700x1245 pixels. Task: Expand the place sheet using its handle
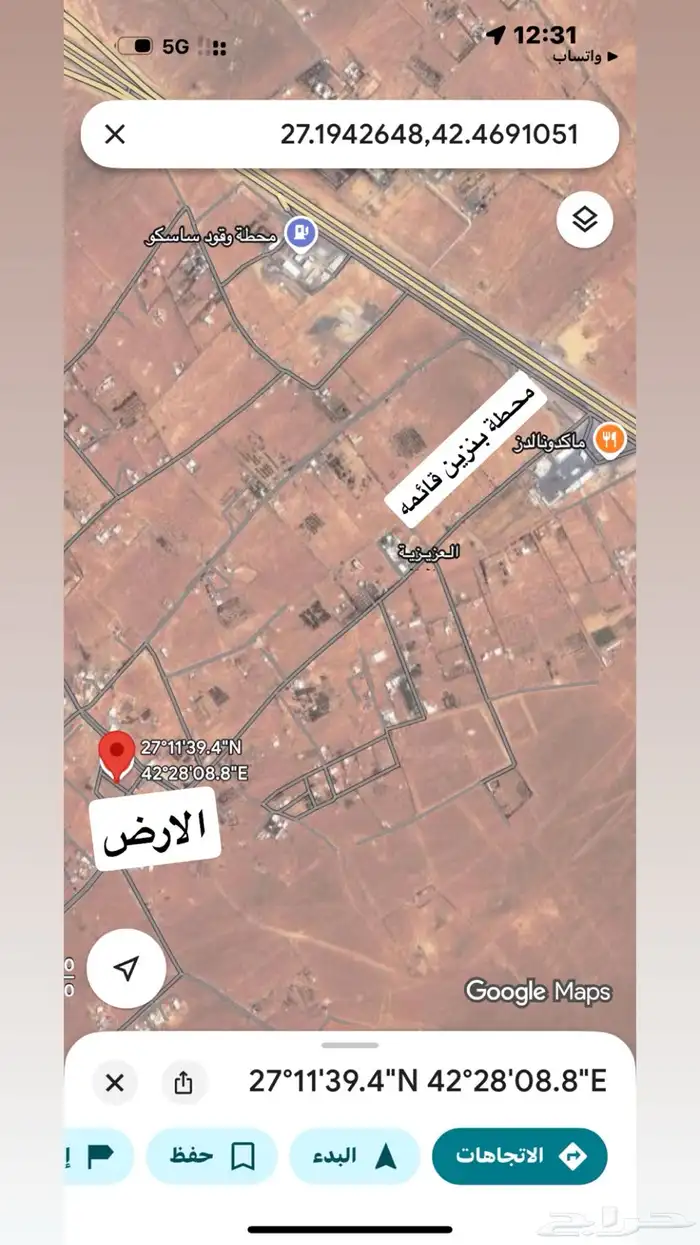pyautogui.click(x=349, y=1044)
